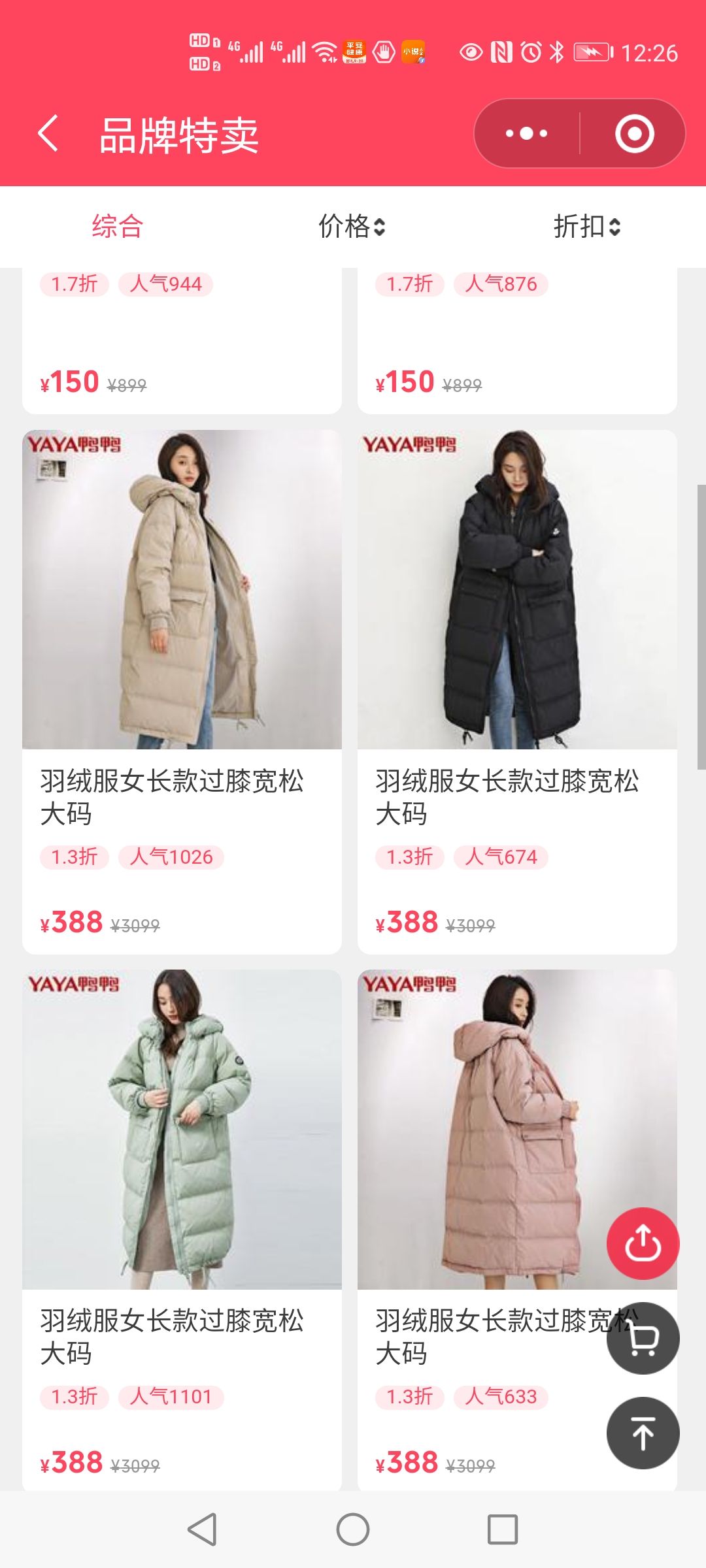Open system recent apps
This screenshot has width=706, height=1568.
point(503,1529)
